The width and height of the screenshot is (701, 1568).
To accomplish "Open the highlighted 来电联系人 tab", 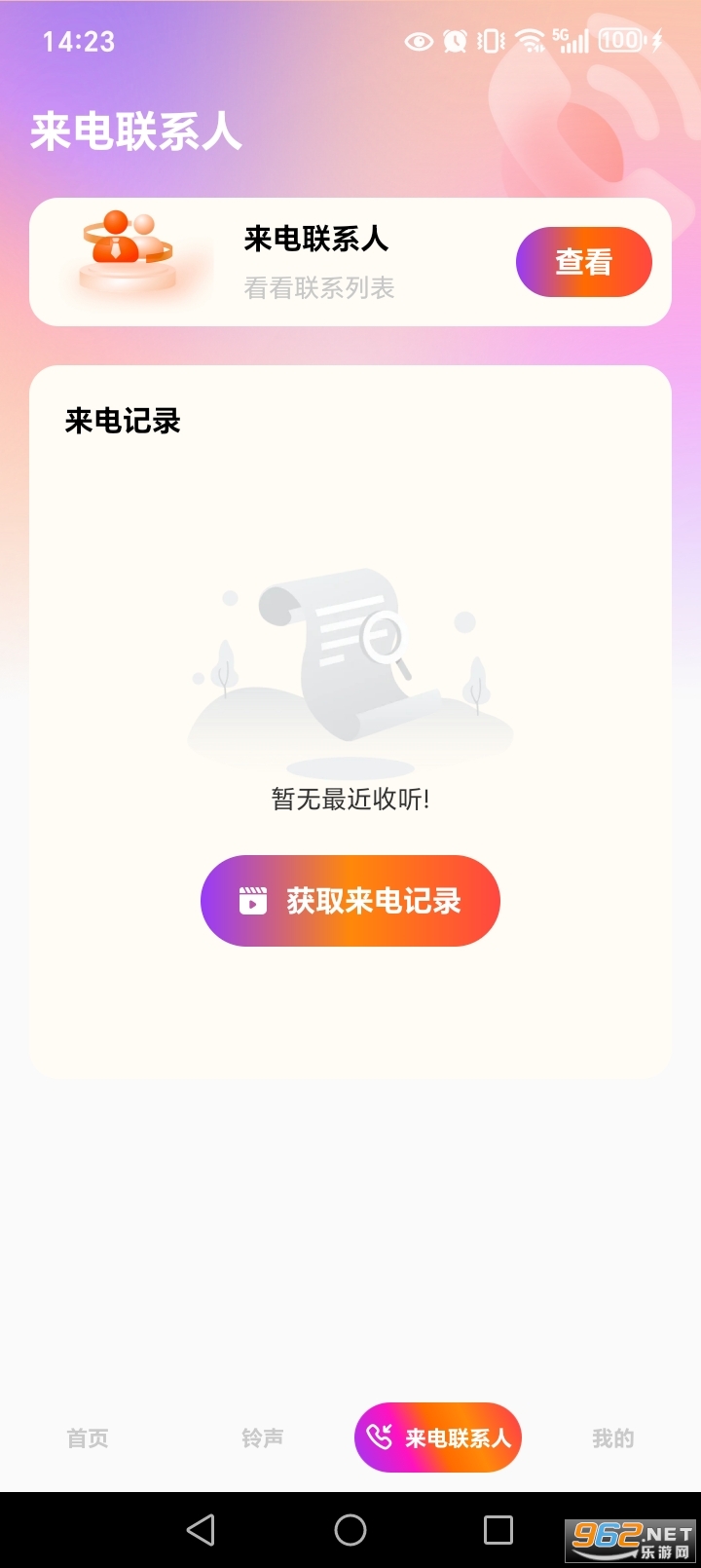I will tap(438, 1437).
